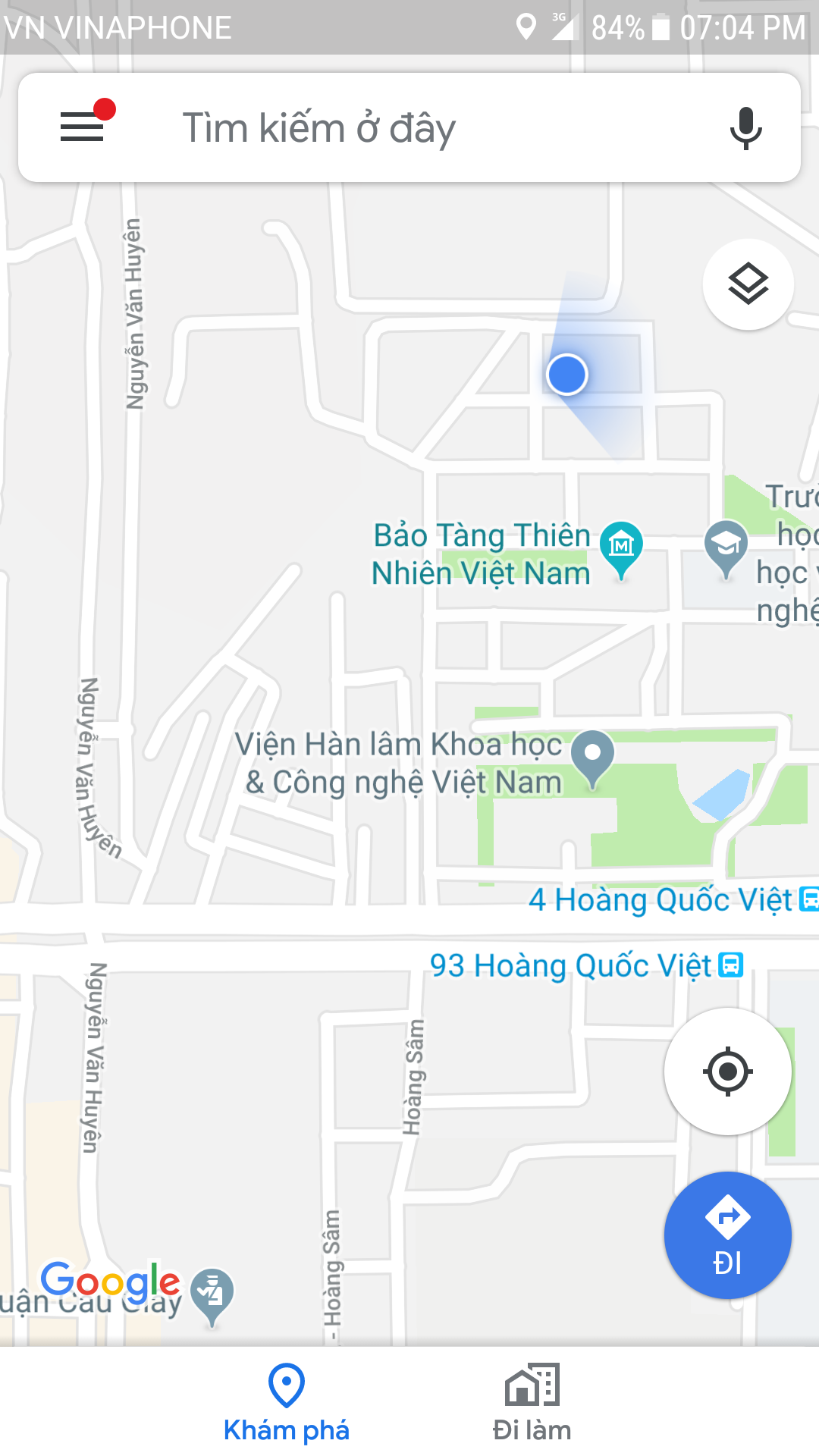Viewport: 819px width, 1456px height.
Task: Center the map on my location
Action: pos(727,1071)
